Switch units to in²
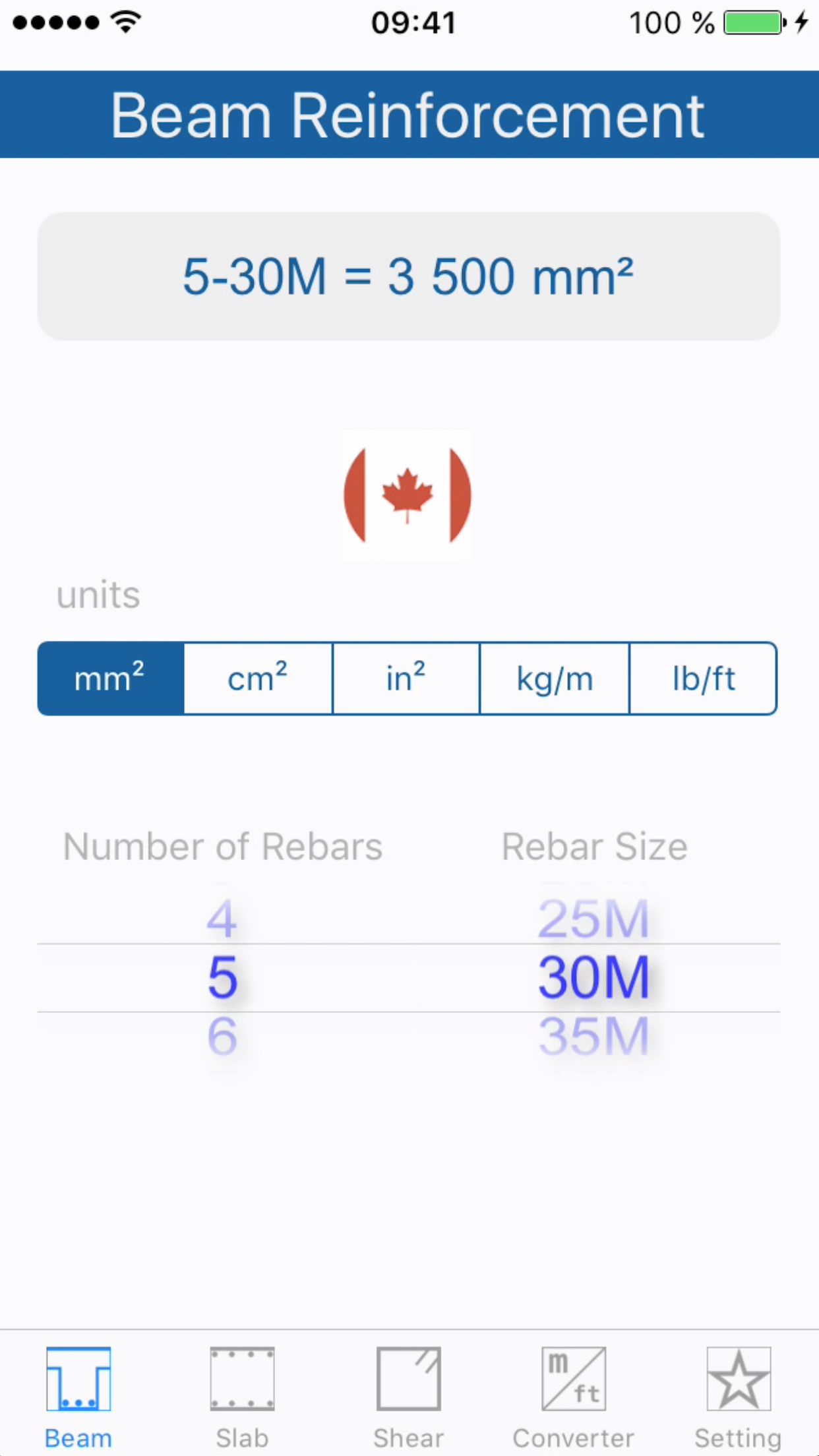819x1456 pixels. pyautogui.click(x=406, y=679)
